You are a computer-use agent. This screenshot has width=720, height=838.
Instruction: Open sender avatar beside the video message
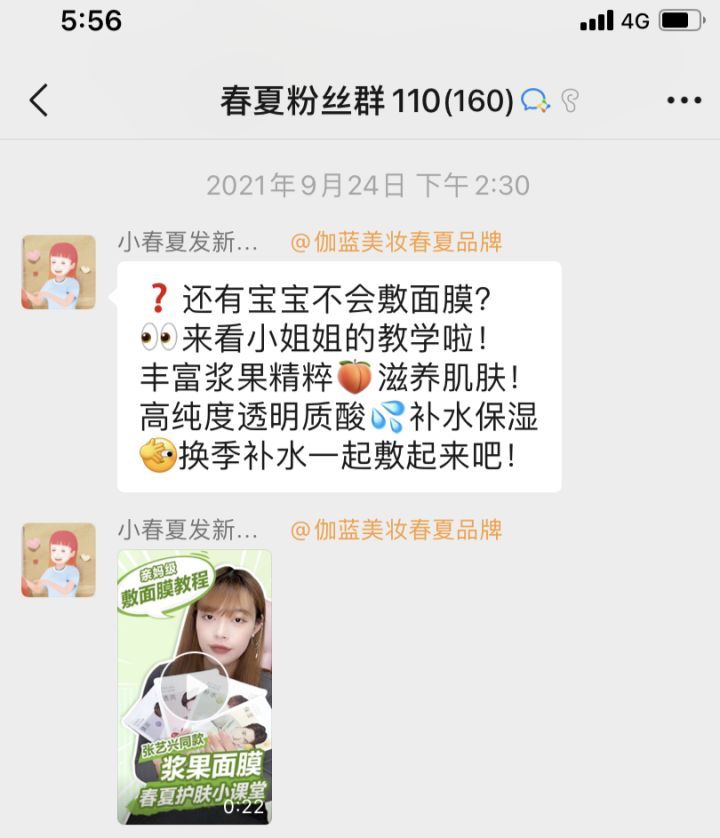[x=59, y=560]
